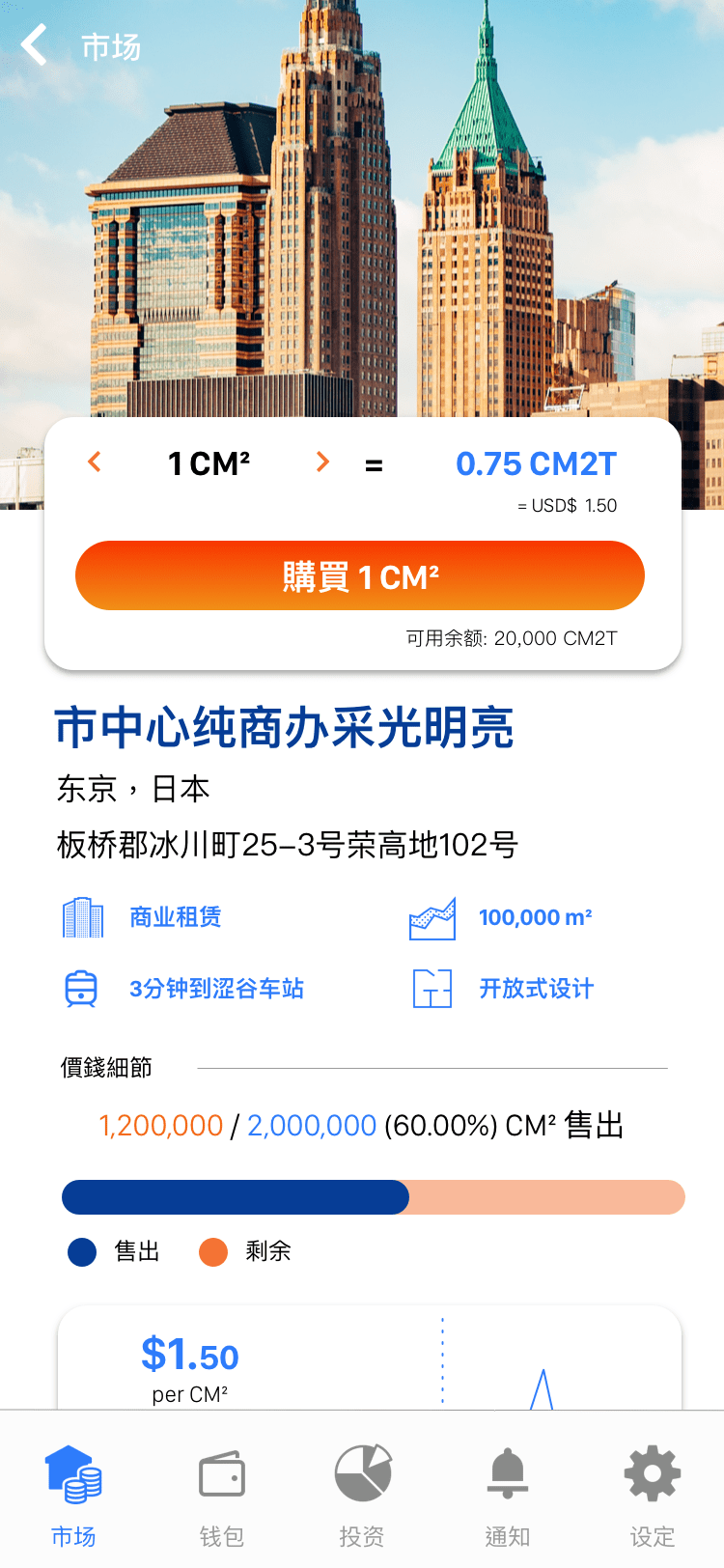Tap the 購買 1 CM² button

click(x=360, y=575)
